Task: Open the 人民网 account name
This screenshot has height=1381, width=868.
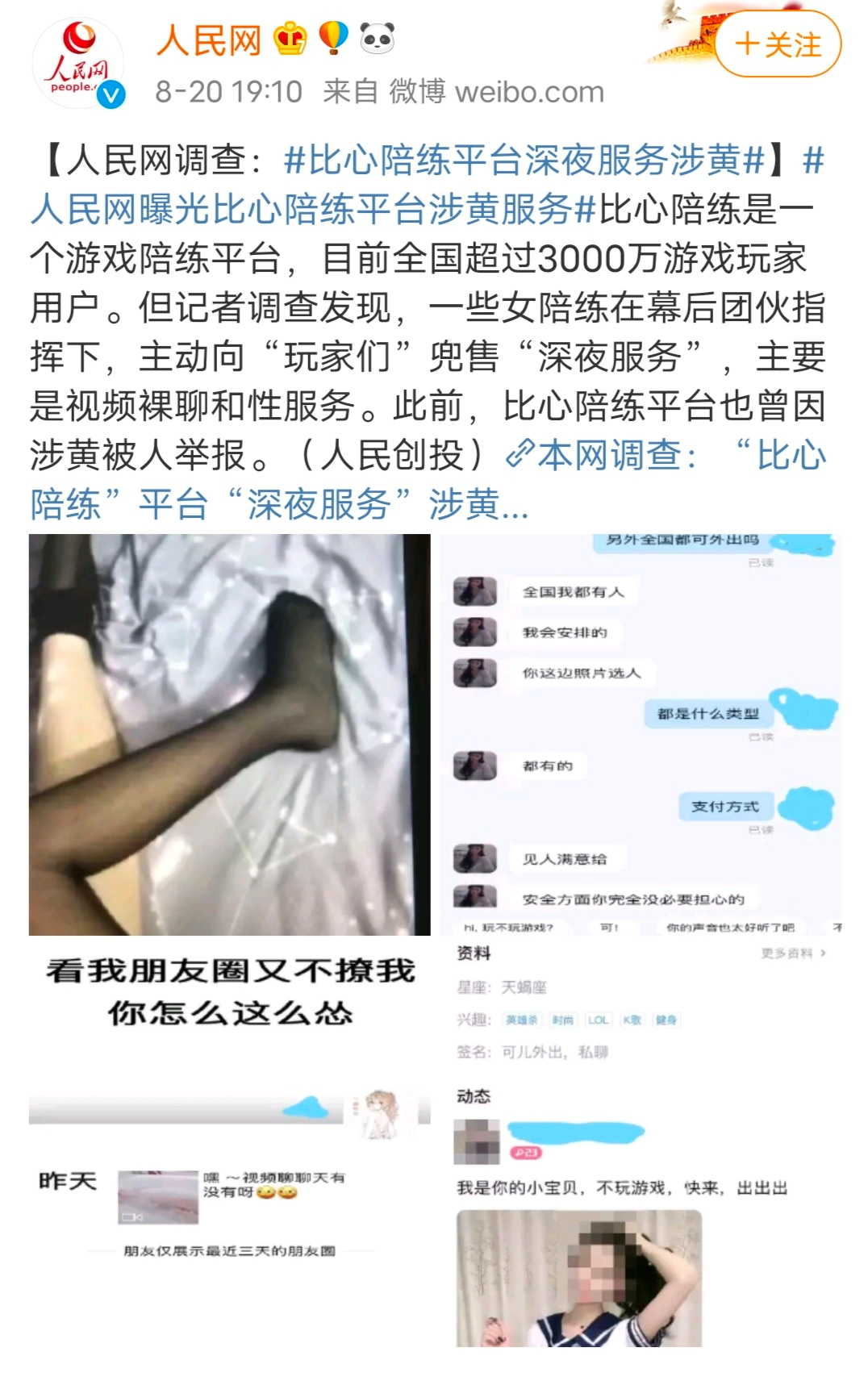Action: click(x=209, y=40)
